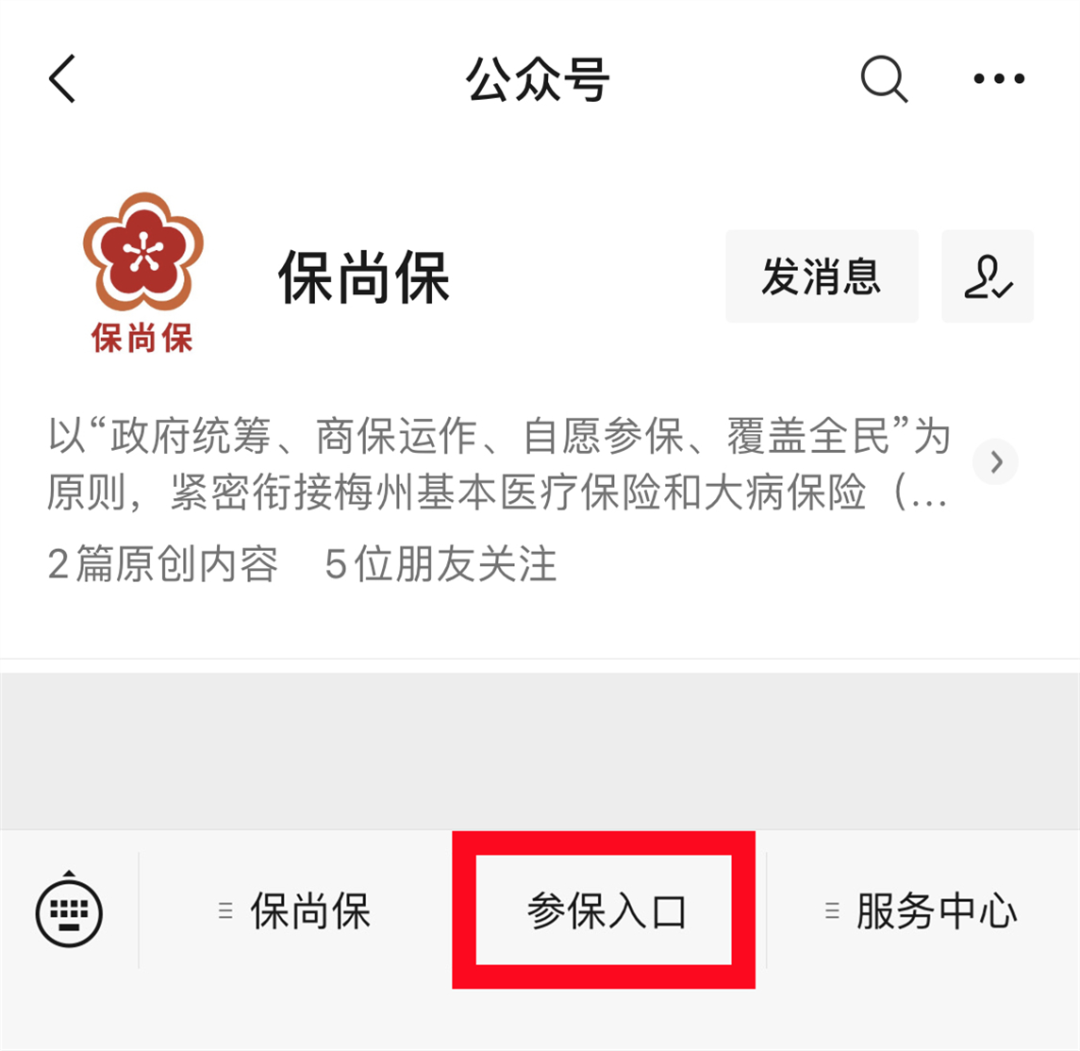This screenshot has width=1080, height=1051.
Task: Open the 保尚保 bottom menu
Action: [x=296, y=911]
